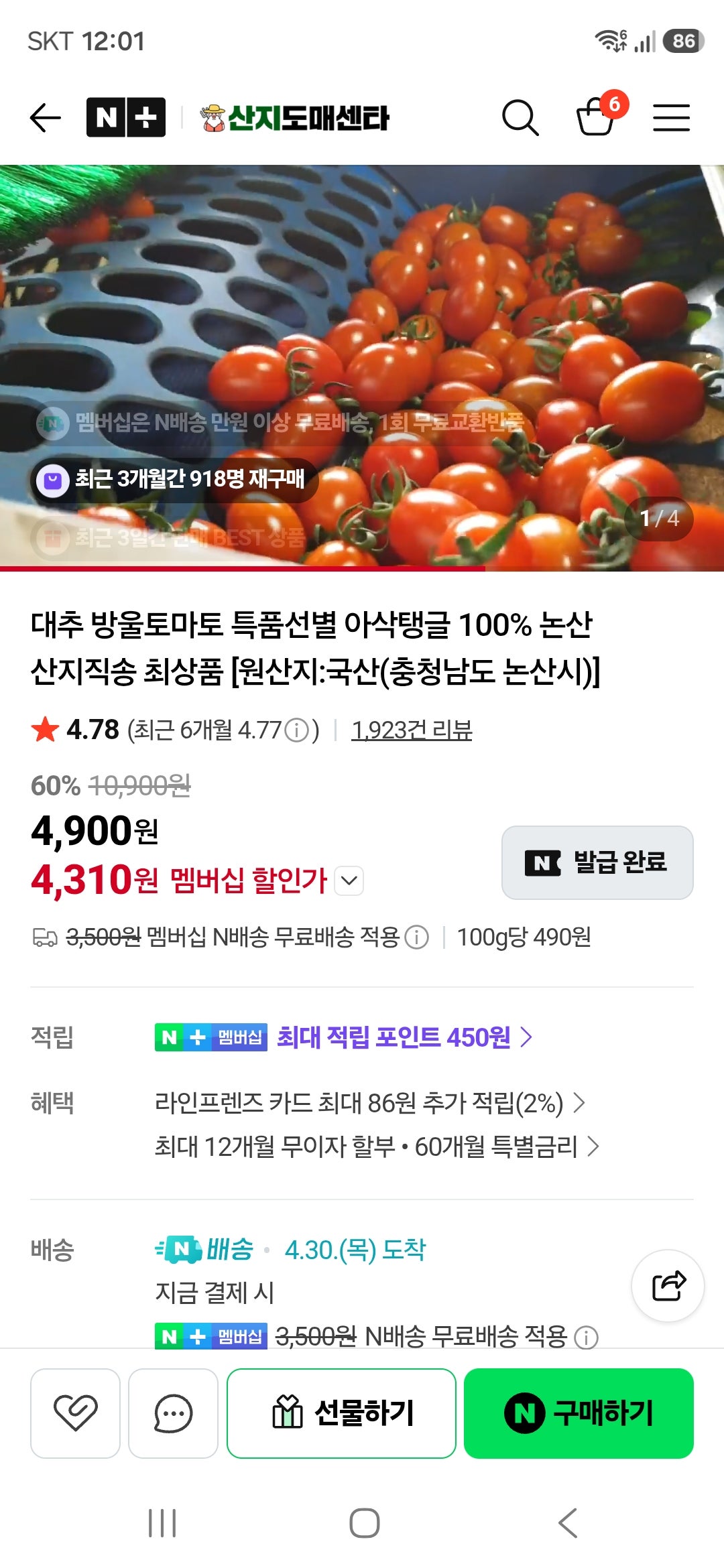
Task: Open the 1,923건 리뷰 reviews link
Action: (411, 732)
